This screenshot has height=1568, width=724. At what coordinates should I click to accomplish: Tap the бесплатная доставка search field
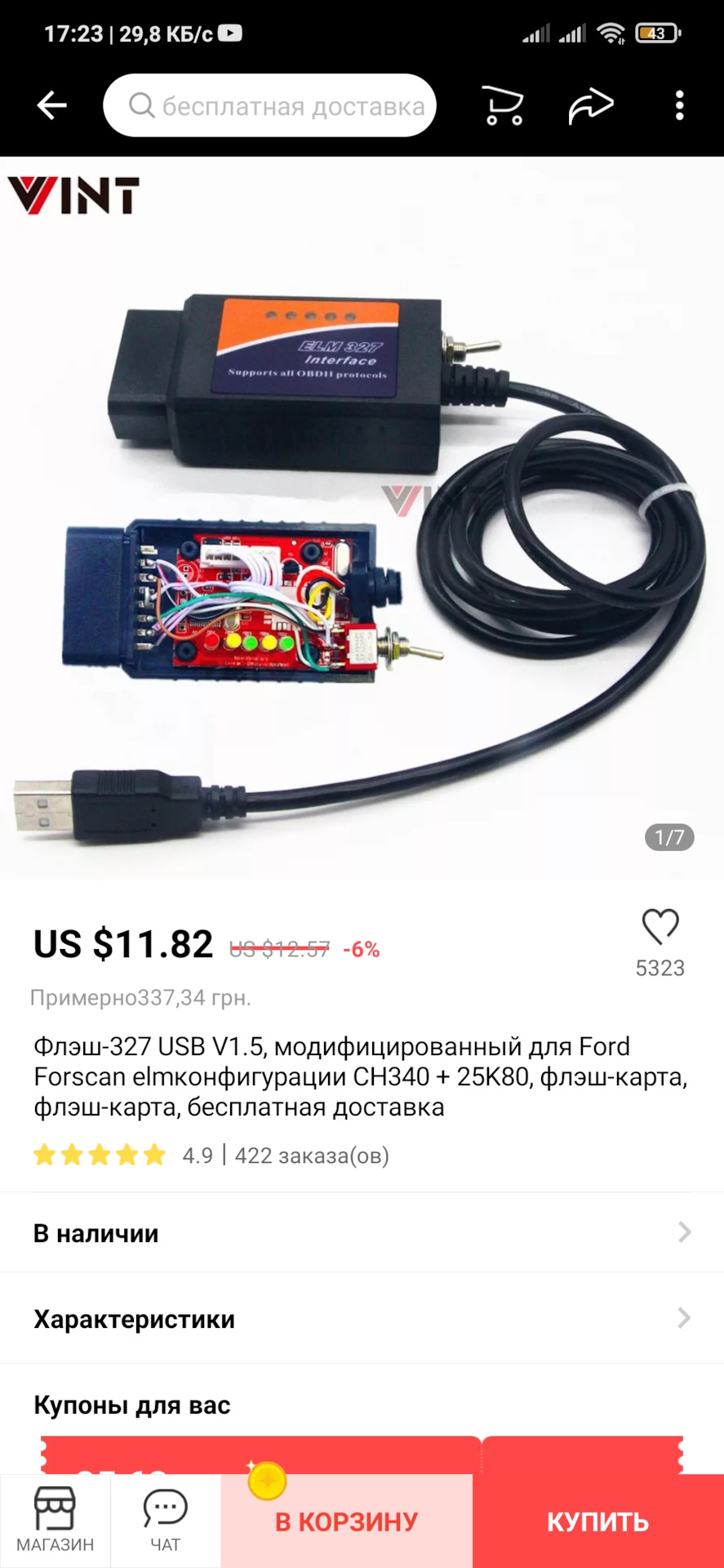(269, 105)
